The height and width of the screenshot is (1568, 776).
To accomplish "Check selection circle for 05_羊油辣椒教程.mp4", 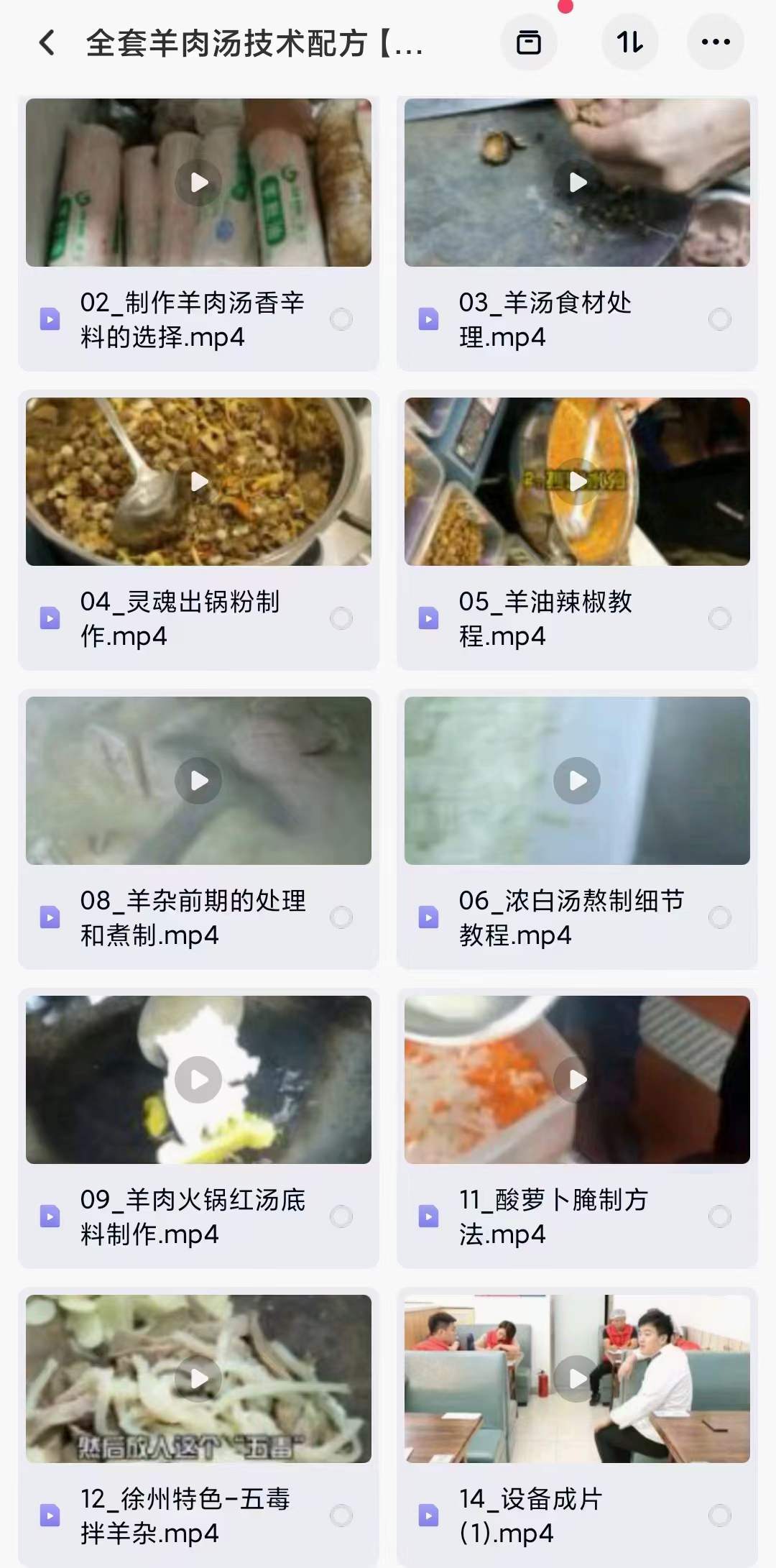I will 719,618.
